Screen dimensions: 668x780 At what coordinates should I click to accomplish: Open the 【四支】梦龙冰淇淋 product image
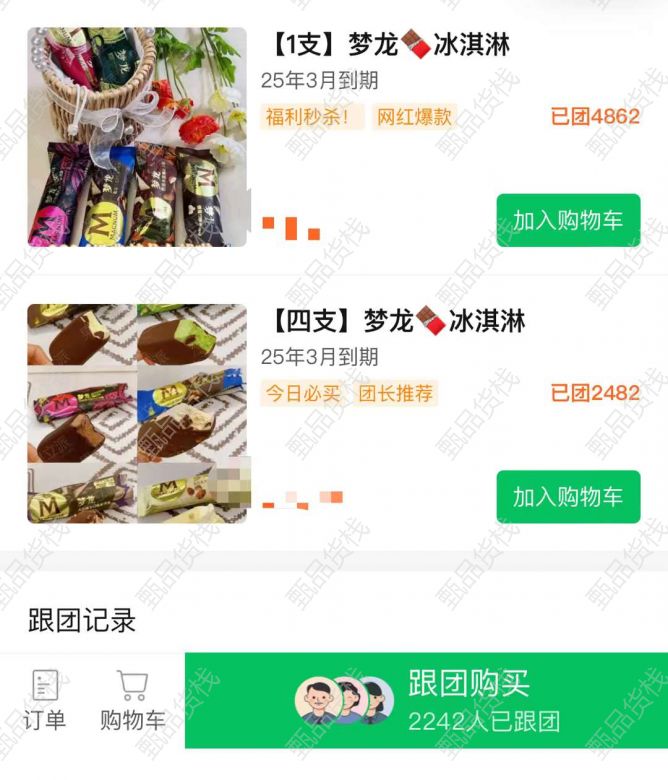coord(137,413)
